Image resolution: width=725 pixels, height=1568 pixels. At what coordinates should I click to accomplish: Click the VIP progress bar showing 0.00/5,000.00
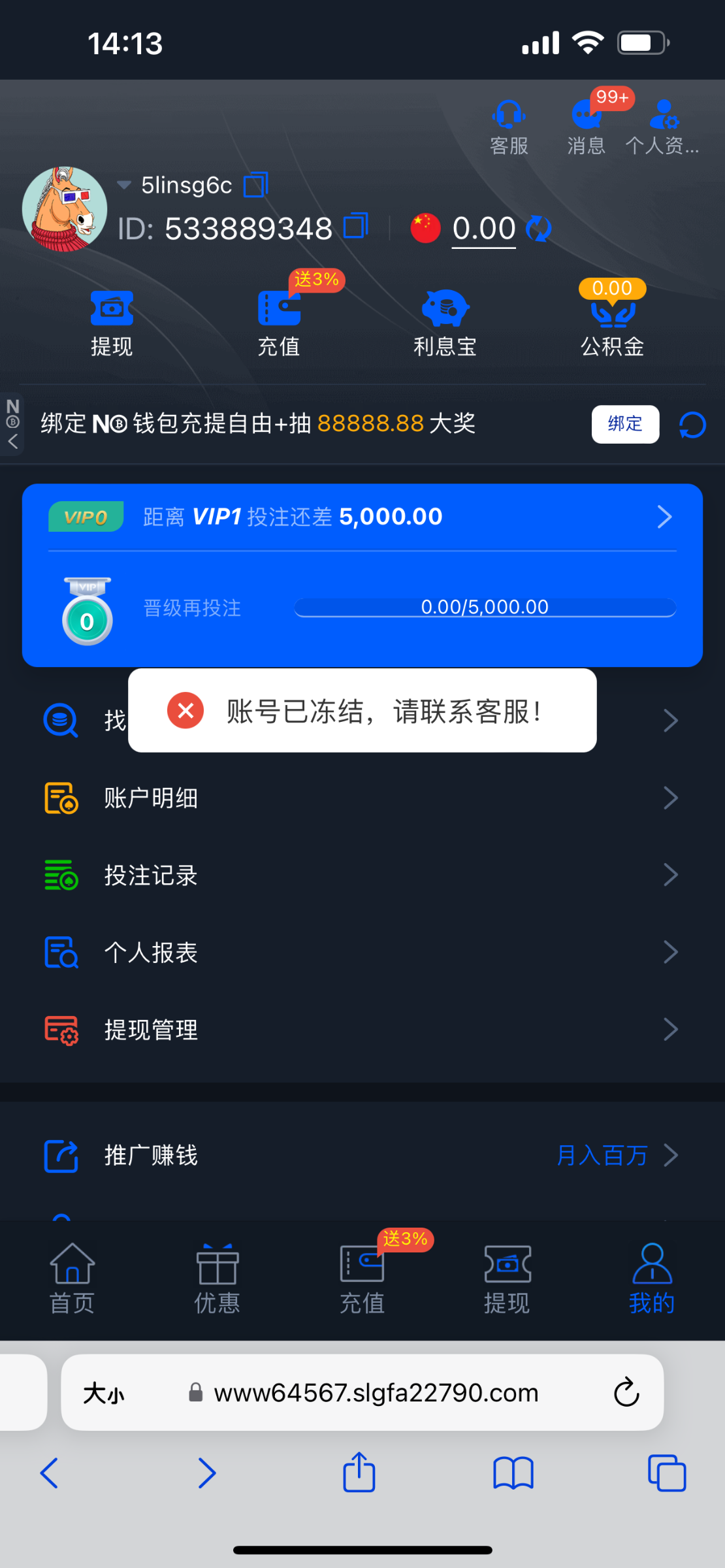[484, 607]
